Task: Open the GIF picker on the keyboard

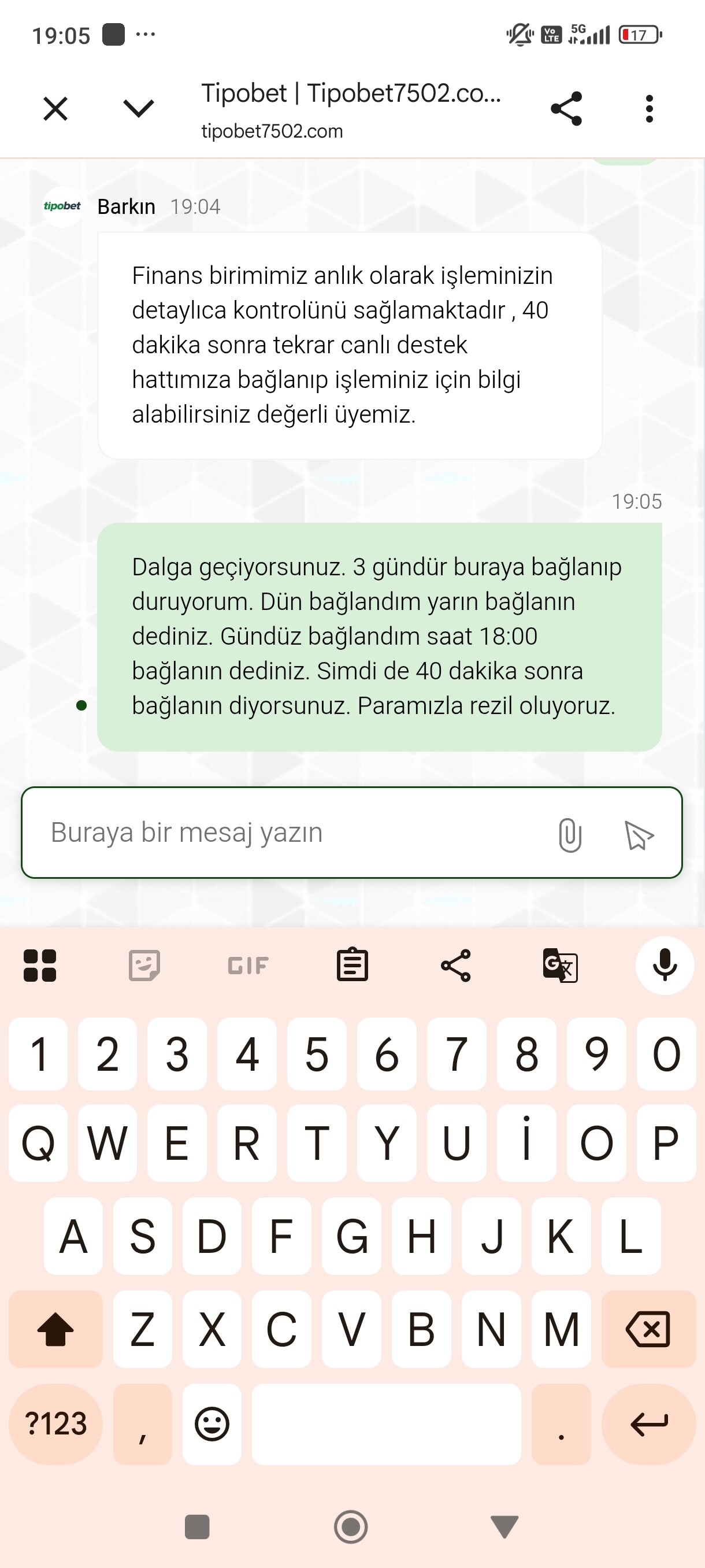Action: [x=247, y=966]
